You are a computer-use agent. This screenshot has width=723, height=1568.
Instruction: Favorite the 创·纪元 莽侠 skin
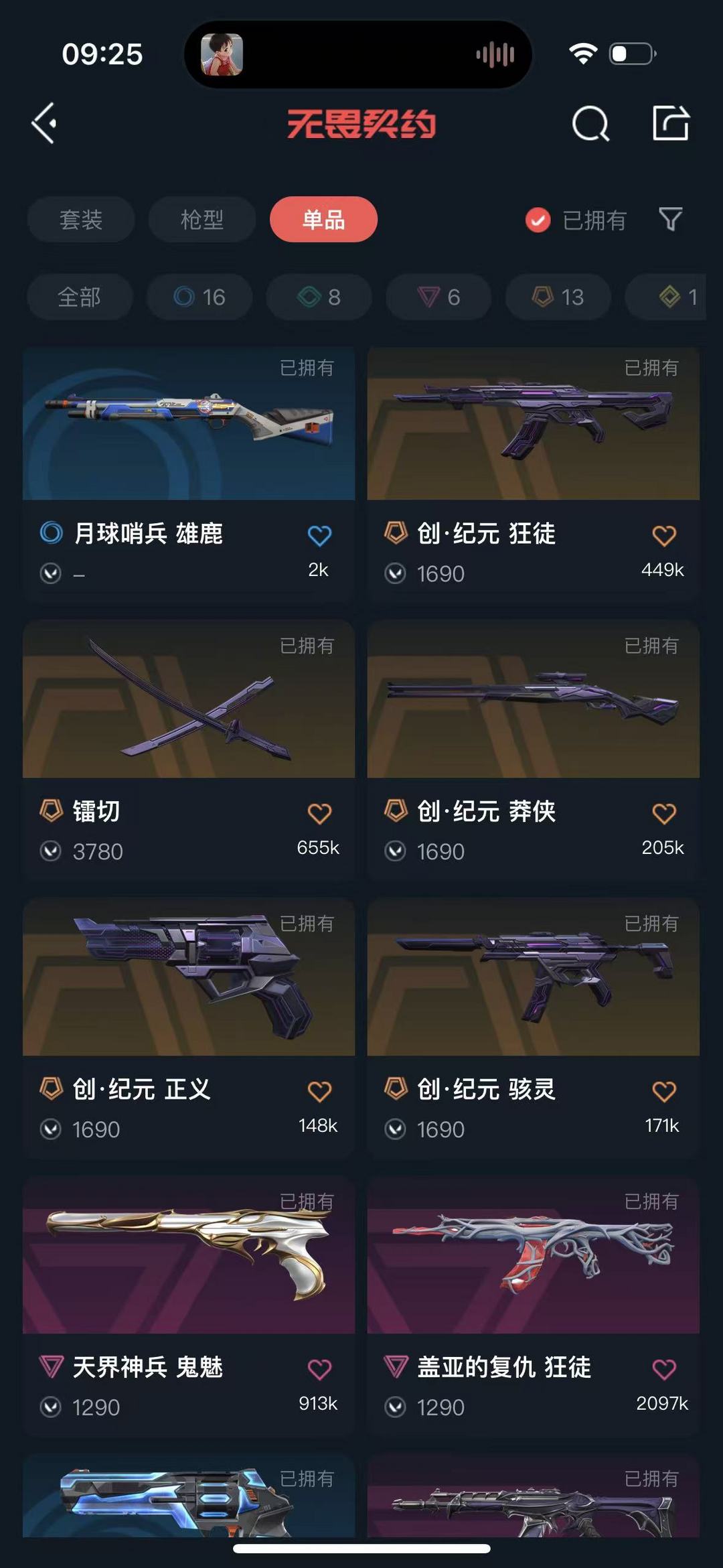click(664, 813)
